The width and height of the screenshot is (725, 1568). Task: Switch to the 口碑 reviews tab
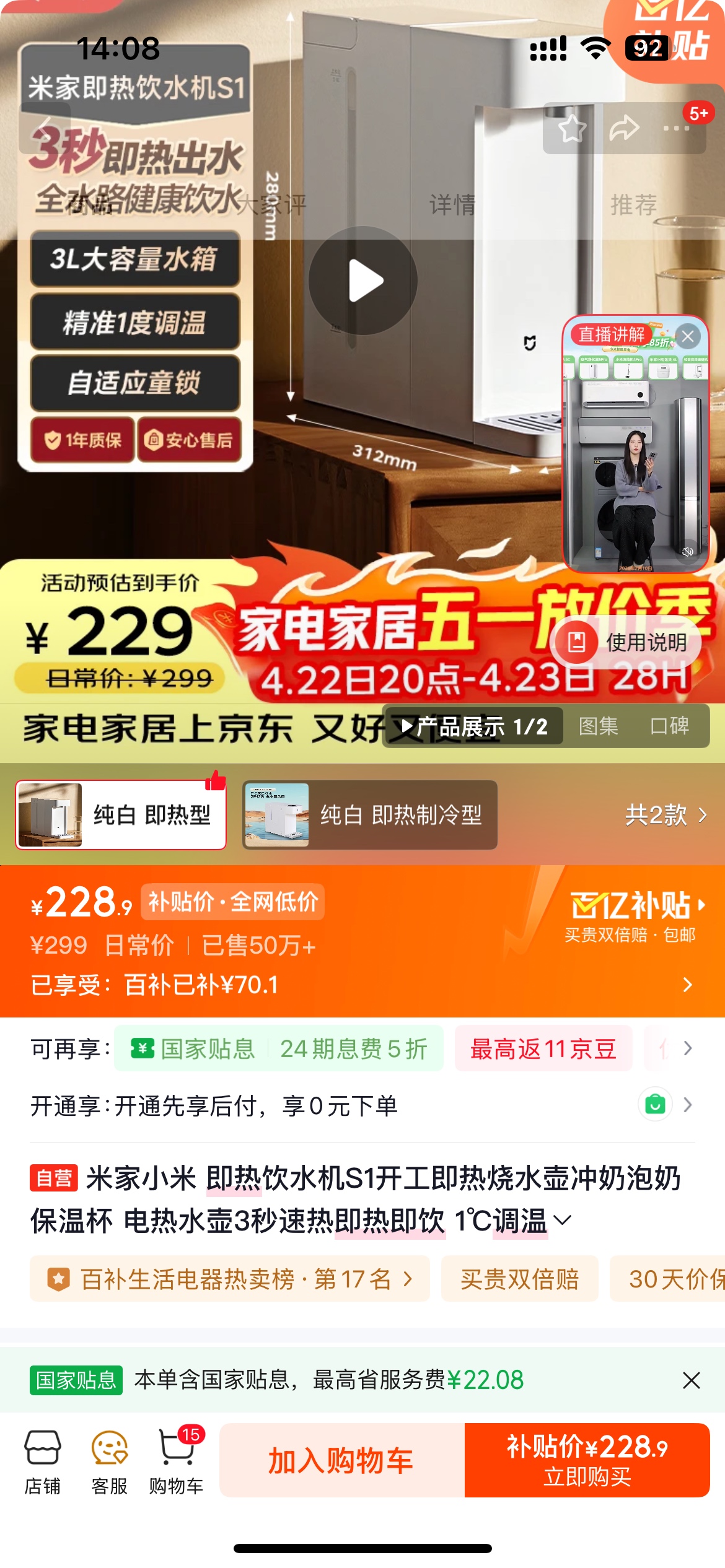669,726
